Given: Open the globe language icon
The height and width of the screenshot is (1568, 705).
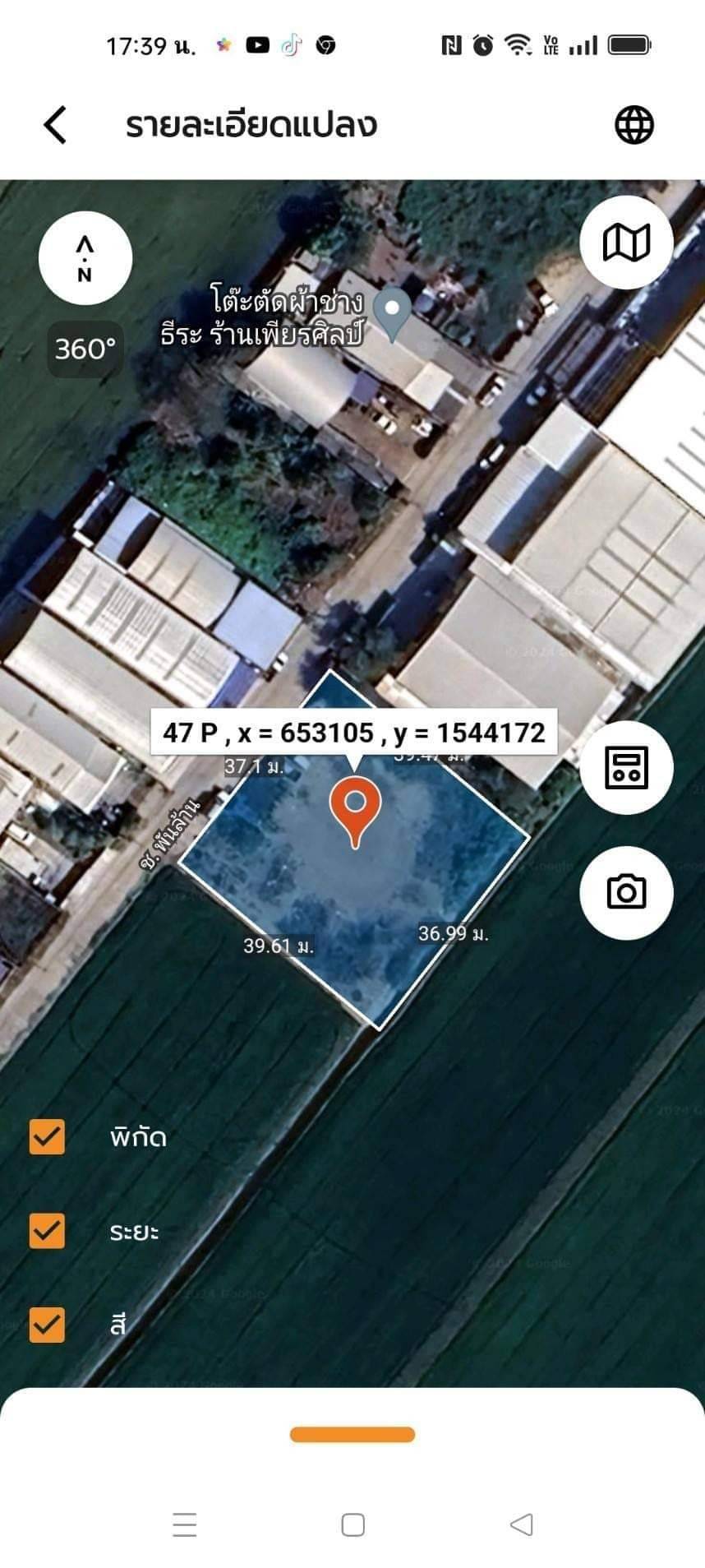Looking at the screenshot, I should [634, 126].
